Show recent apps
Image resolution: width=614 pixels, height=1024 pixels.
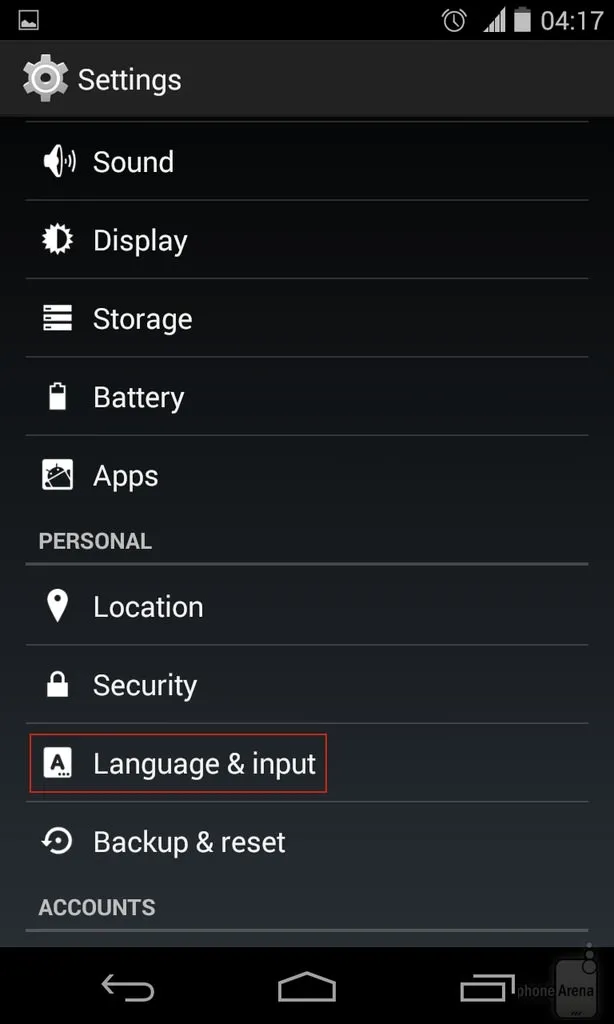click(487, 988)
